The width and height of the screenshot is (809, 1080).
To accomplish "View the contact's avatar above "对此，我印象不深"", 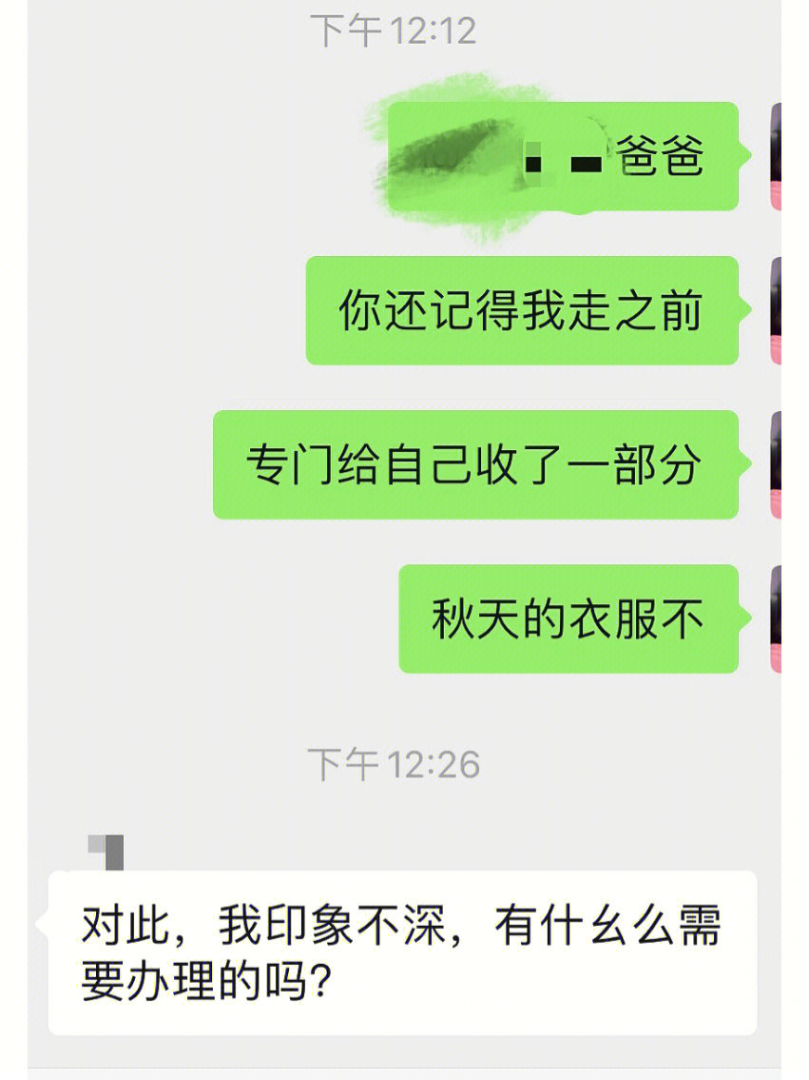I will click(107, 851).
